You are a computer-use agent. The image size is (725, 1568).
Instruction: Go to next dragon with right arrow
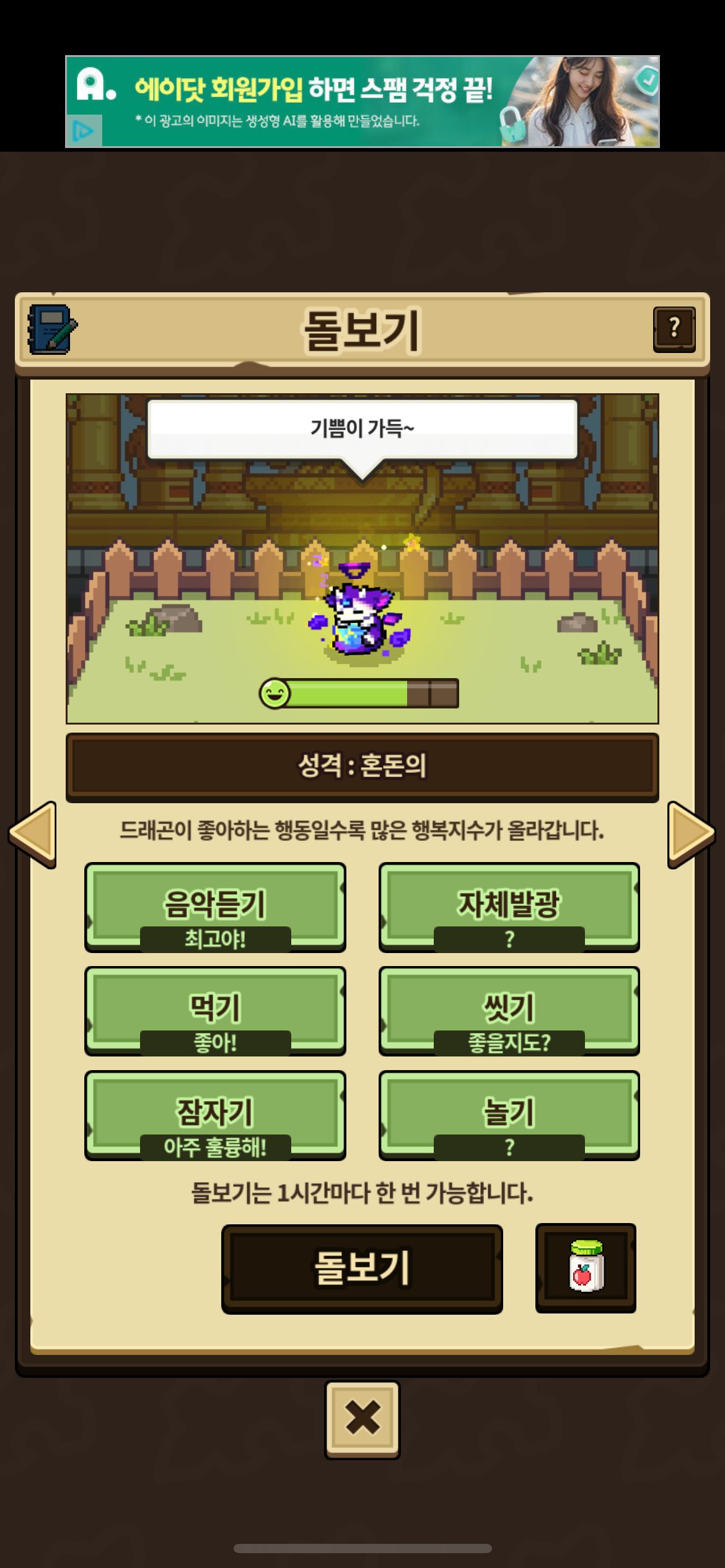(x=691, y=834)
